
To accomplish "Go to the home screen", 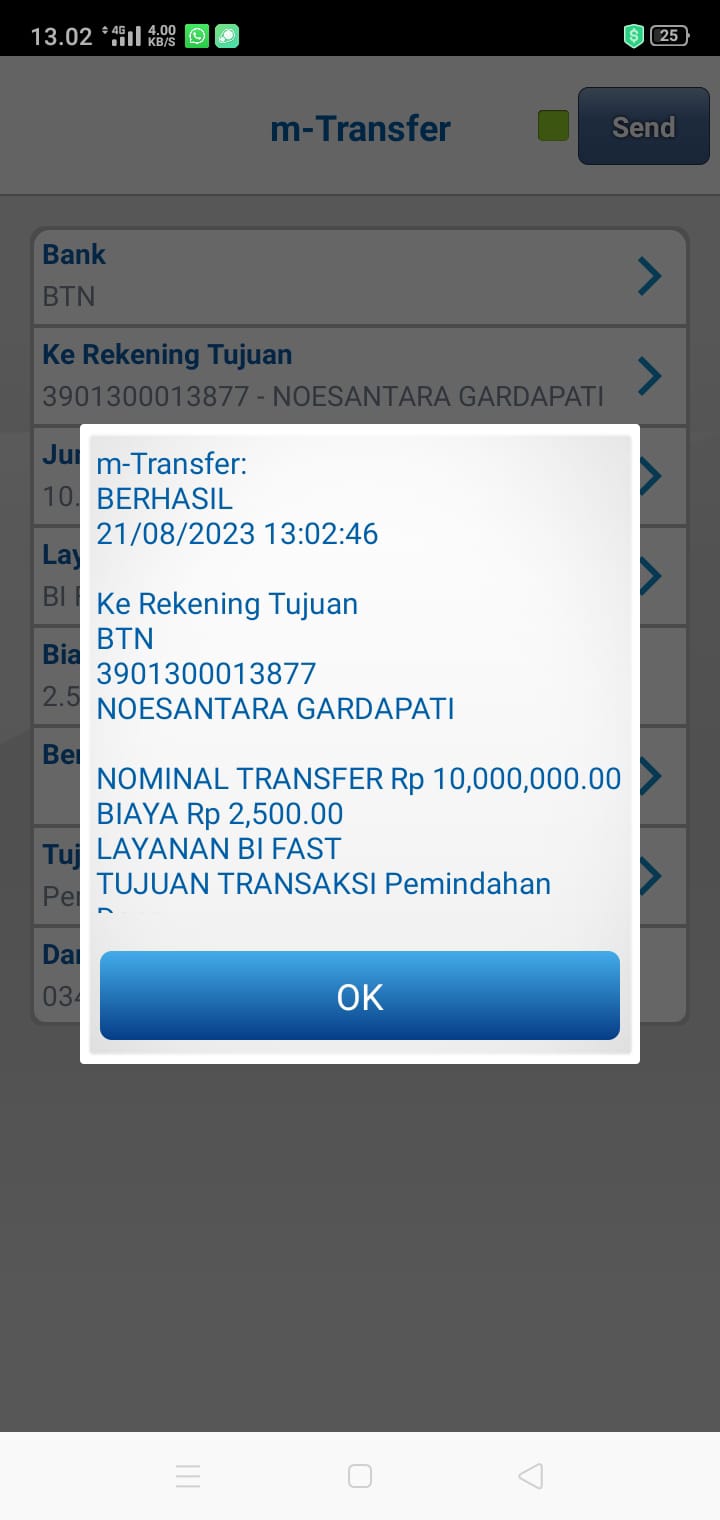I will pos(360,1476).
